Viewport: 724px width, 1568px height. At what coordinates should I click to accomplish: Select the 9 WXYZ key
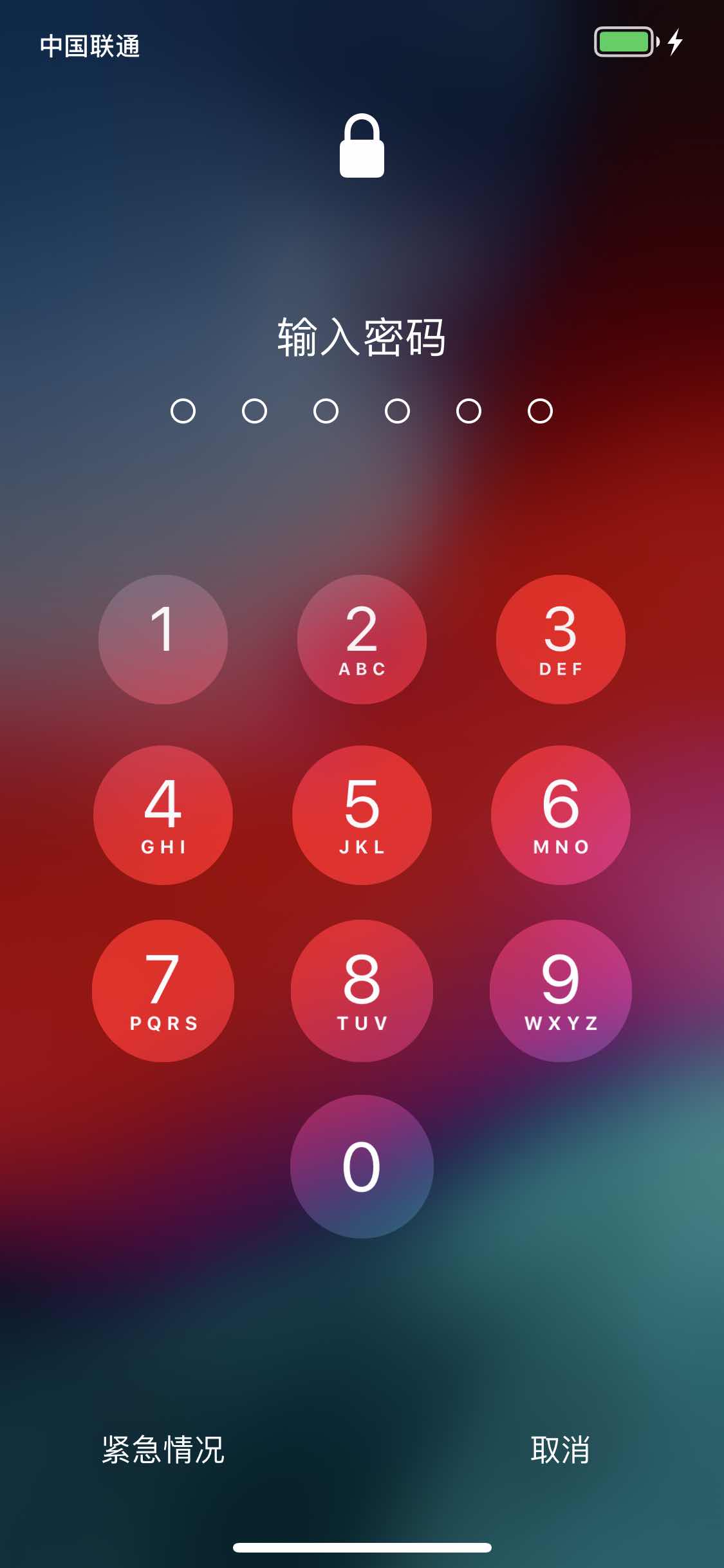561,991
